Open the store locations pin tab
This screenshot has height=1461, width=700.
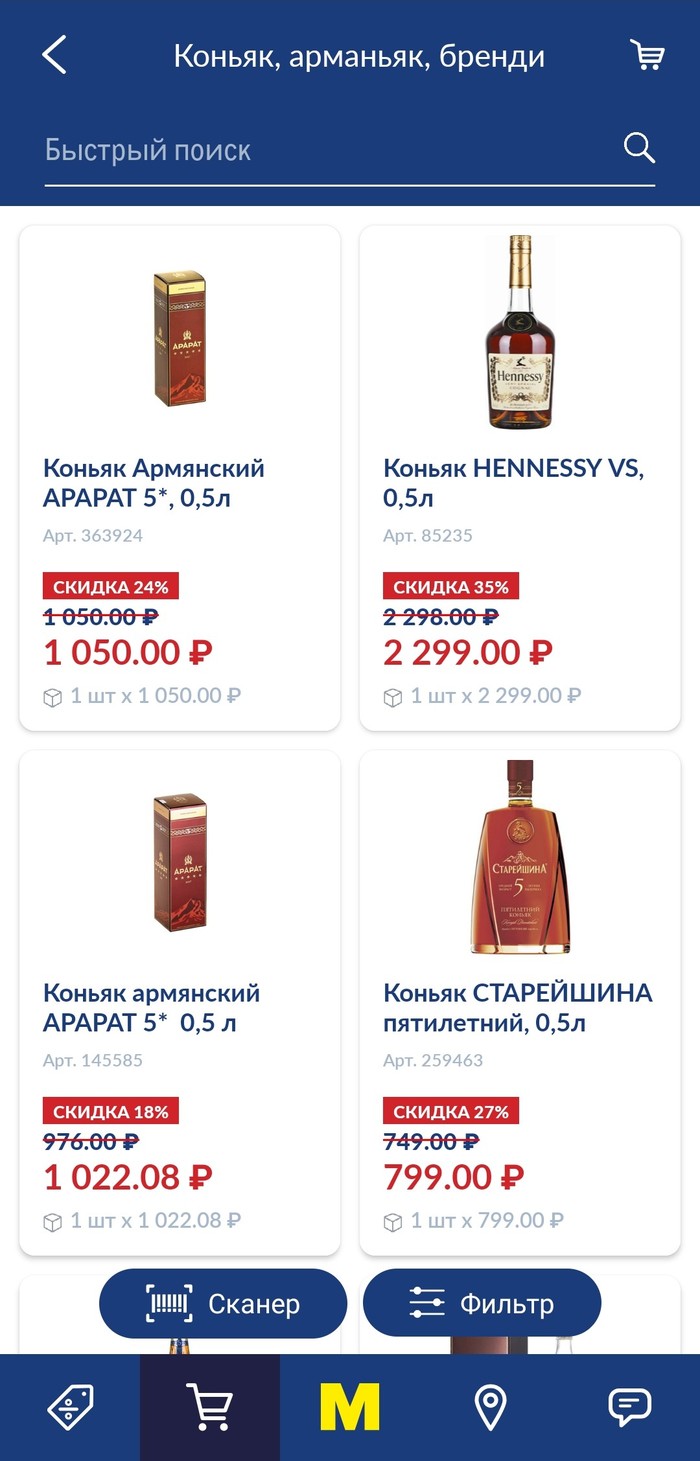click(490, 1408)
